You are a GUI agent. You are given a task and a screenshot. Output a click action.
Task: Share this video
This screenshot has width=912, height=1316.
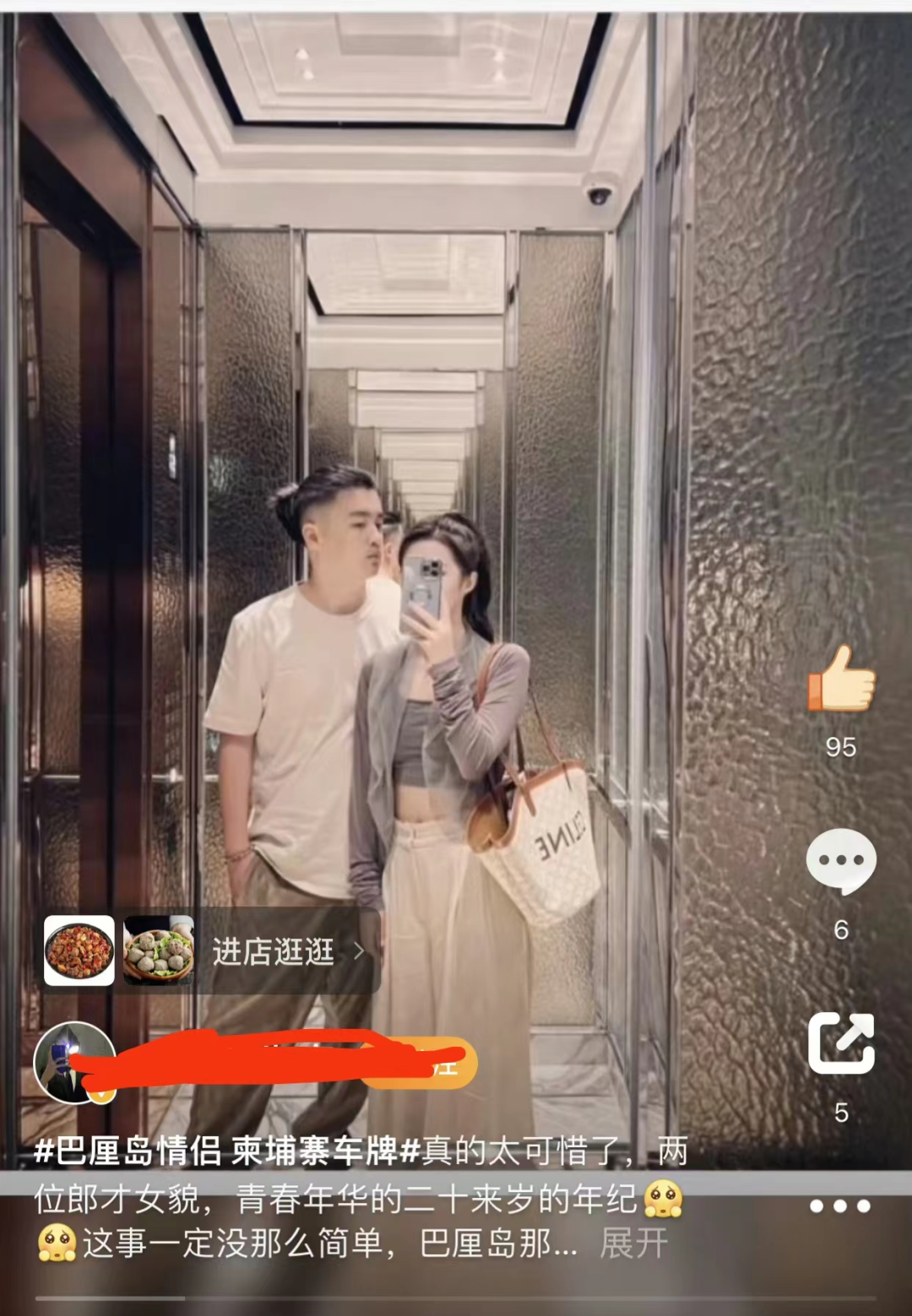coord(841,1043)
